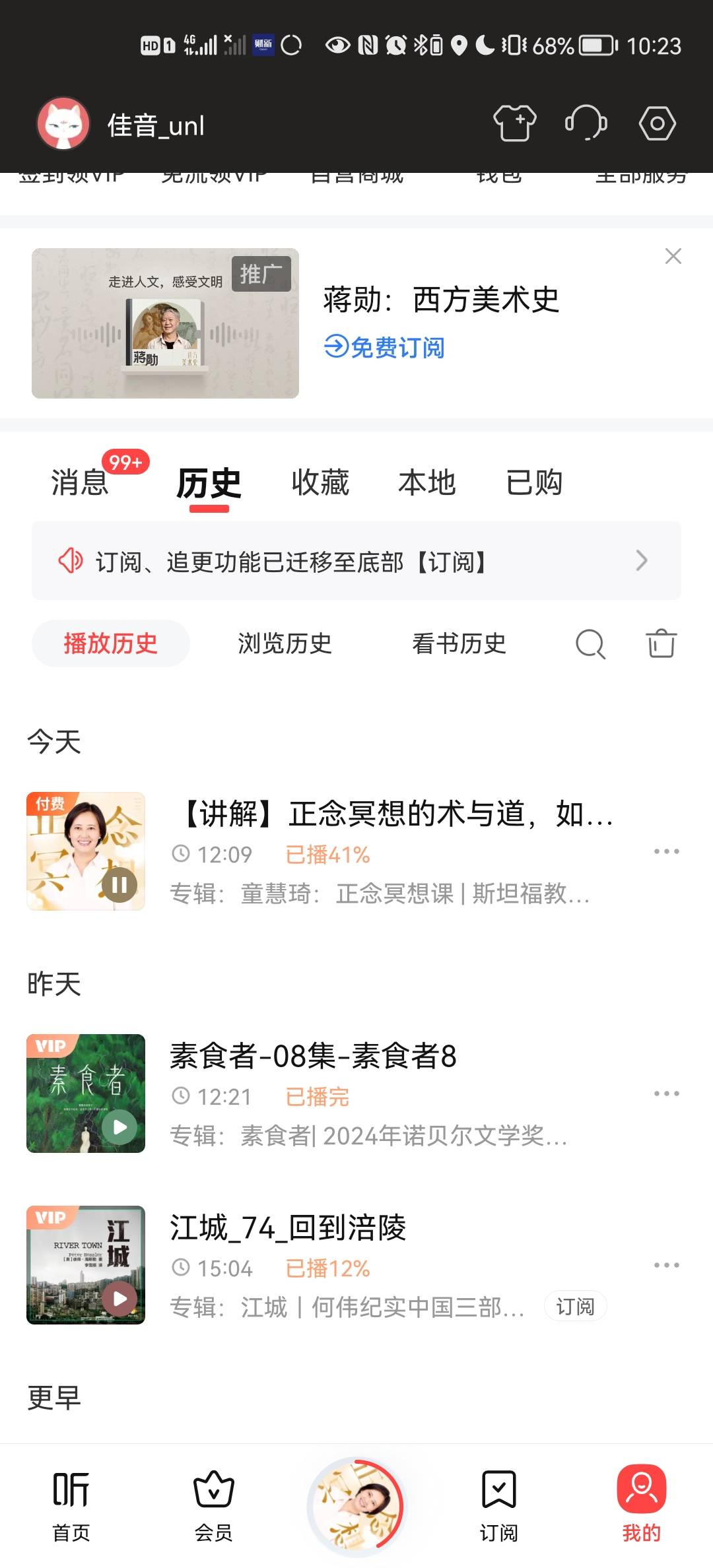Select the t-shirt skin/theme icon
This screenshot has width=713, height=1568.
tap(514, 123)
